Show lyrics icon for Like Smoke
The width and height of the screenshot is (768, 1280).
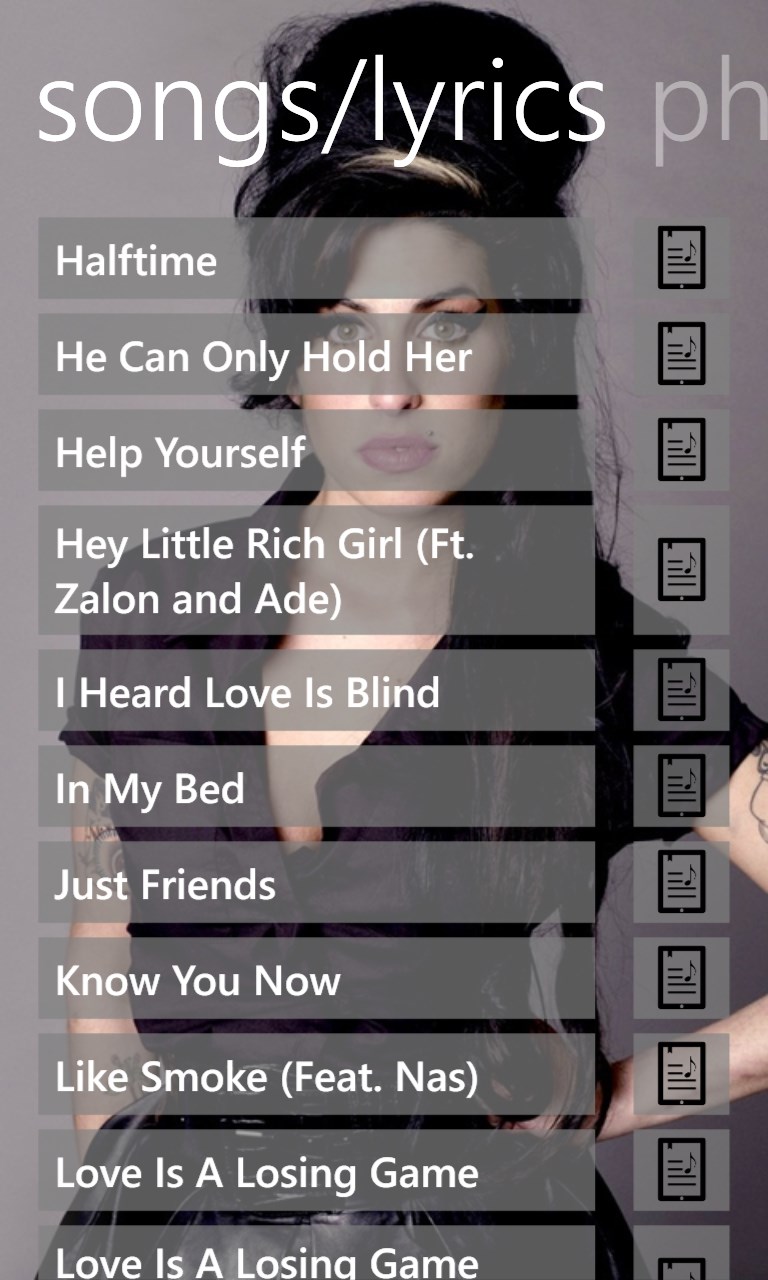pos(681,1075)
